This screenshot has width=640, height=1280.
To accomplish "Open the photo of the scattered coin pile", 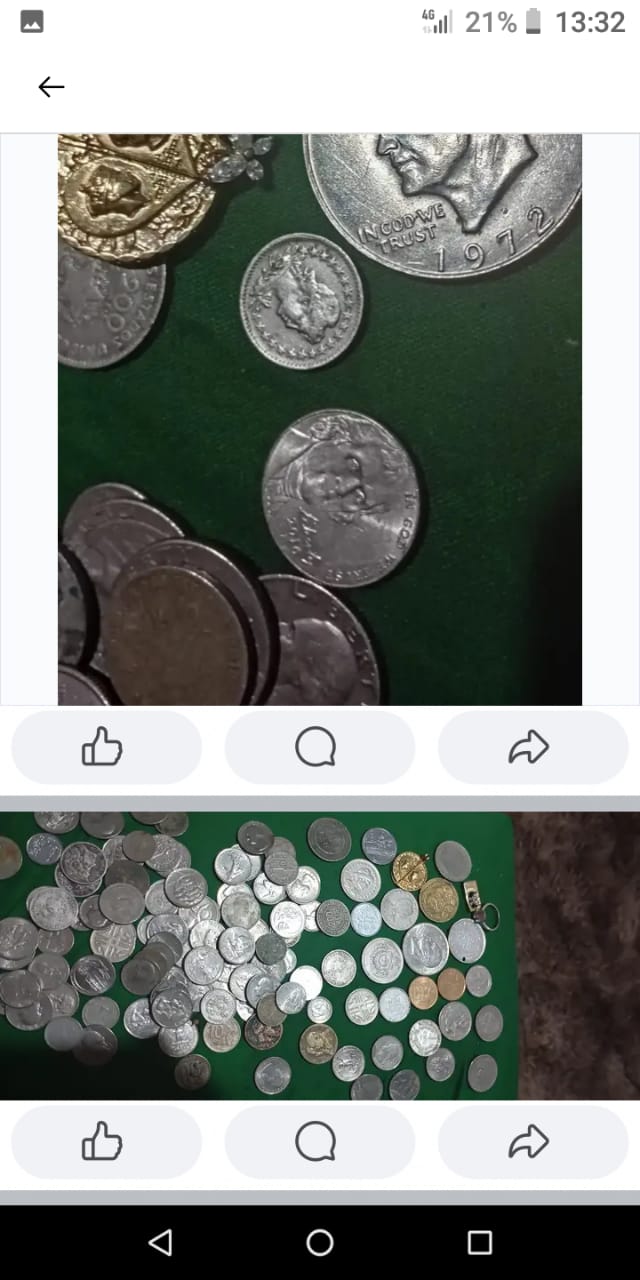I will (260, 955).
